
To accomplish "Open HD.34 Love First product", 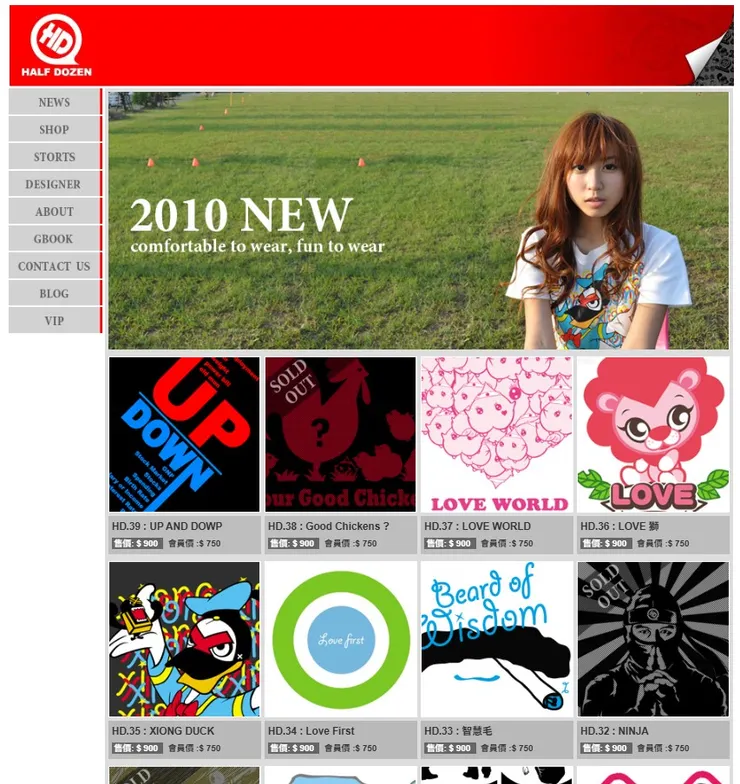I will [340, 639].
